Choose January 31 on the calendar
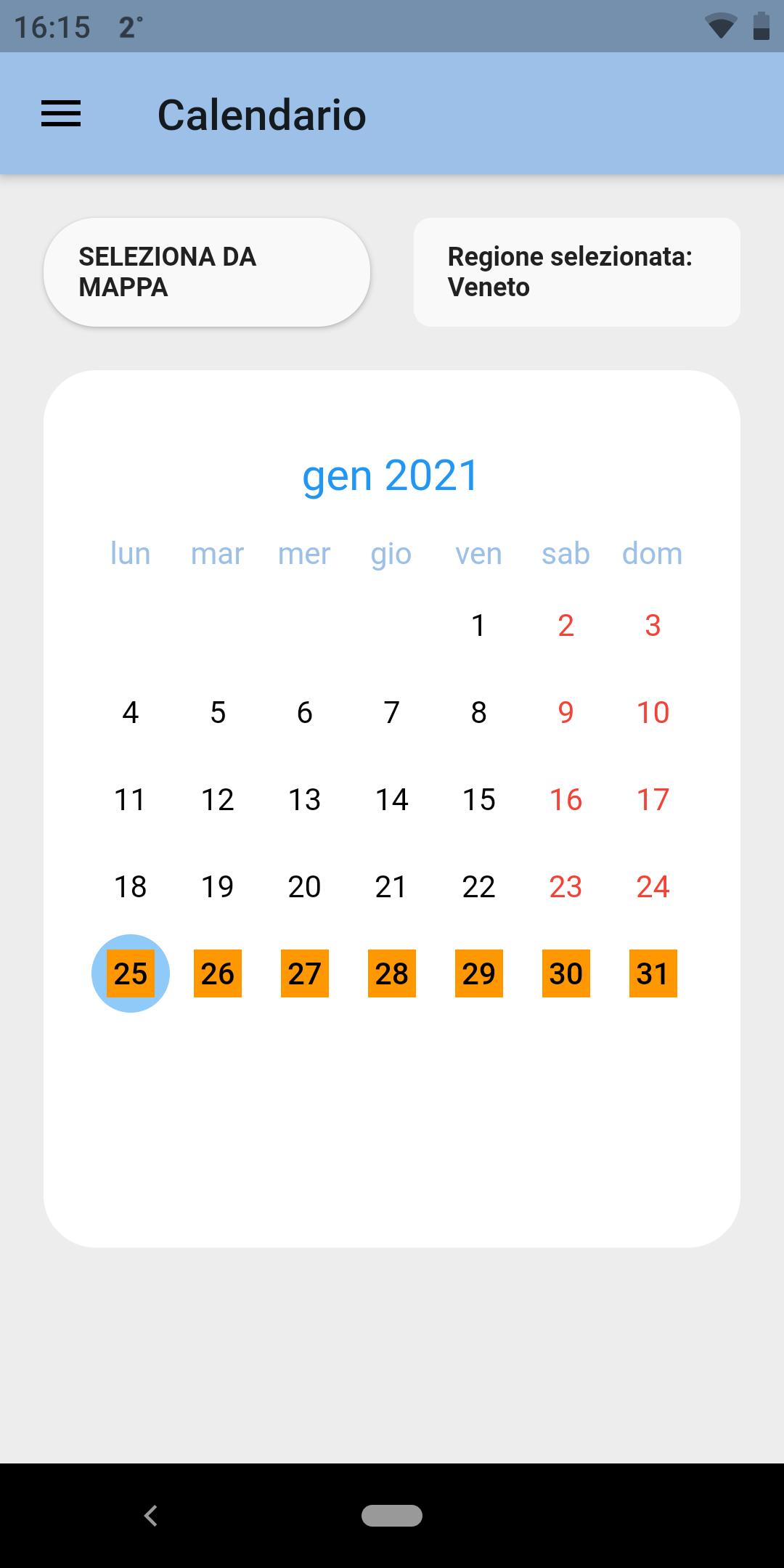784x1568 pixels. [x=653, y=973]
